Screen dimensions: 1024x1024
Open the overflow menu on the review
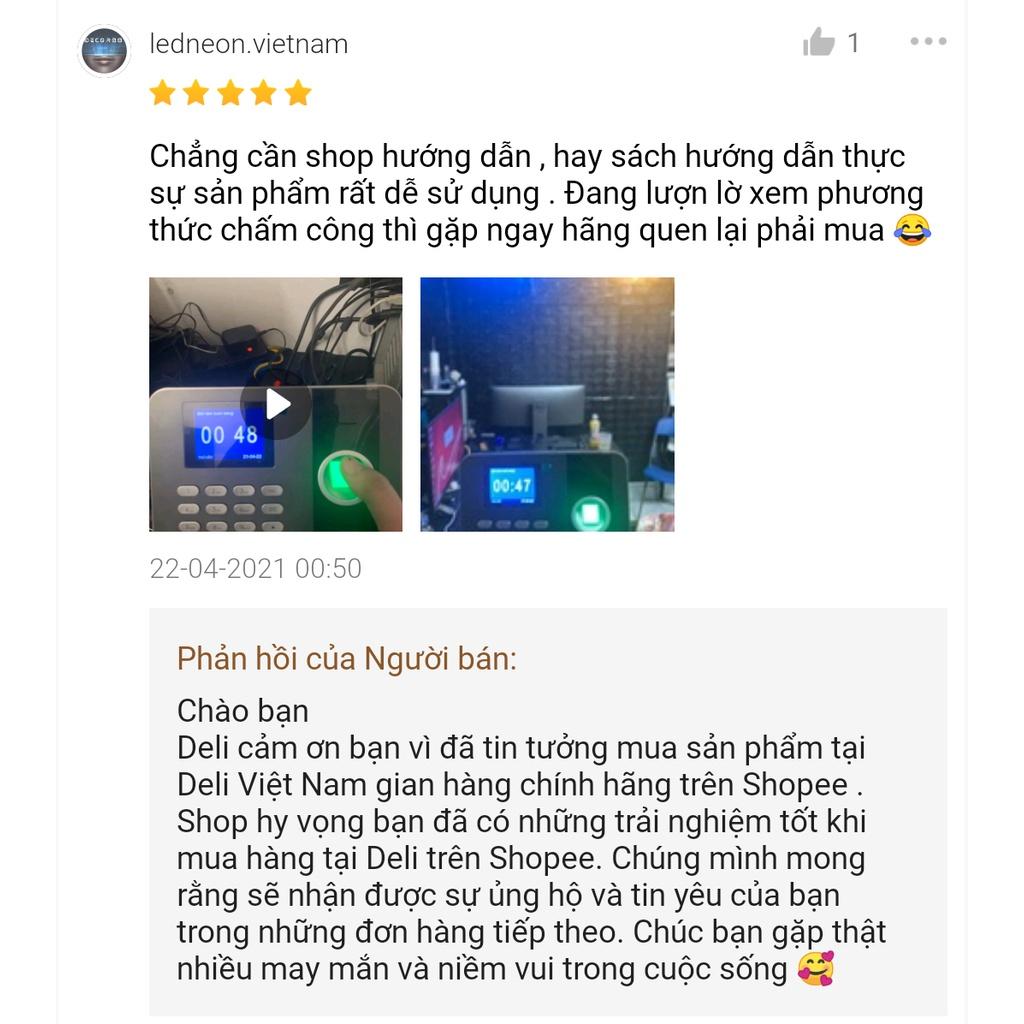[928, 42]
